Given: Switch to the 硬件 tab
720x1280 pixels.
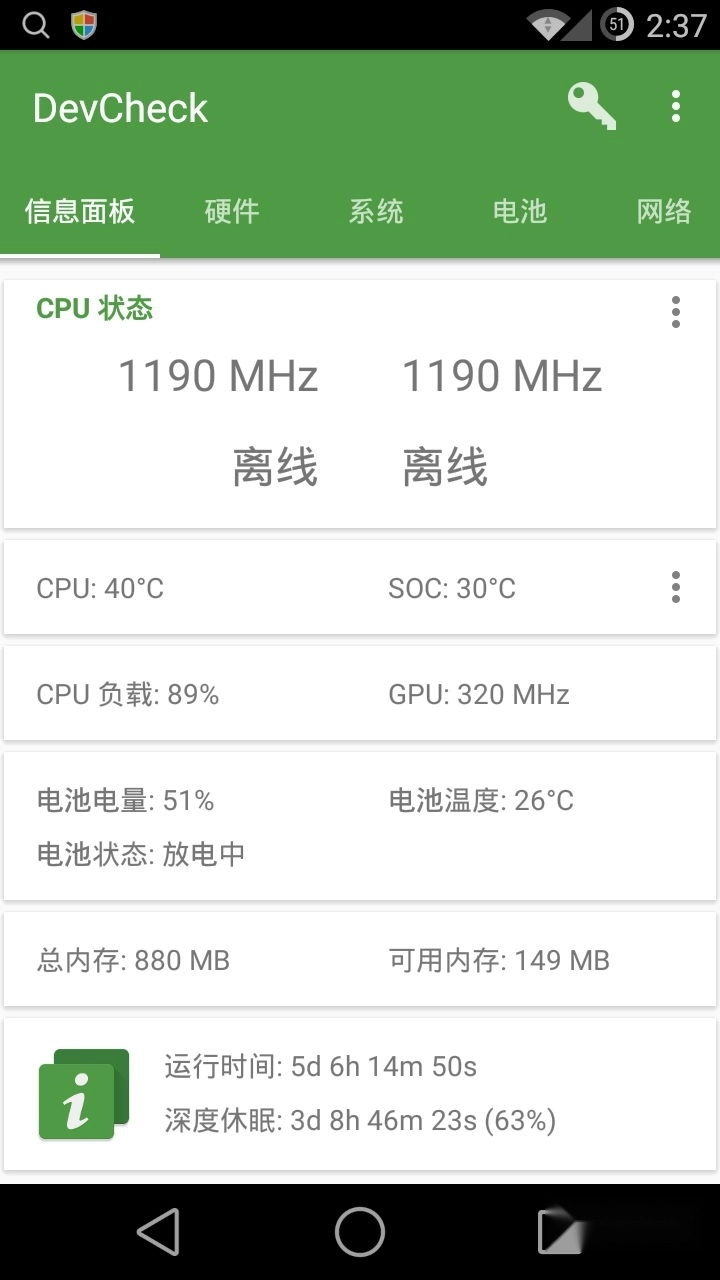Looking at the screenshot, I should [x=232, y=211].
